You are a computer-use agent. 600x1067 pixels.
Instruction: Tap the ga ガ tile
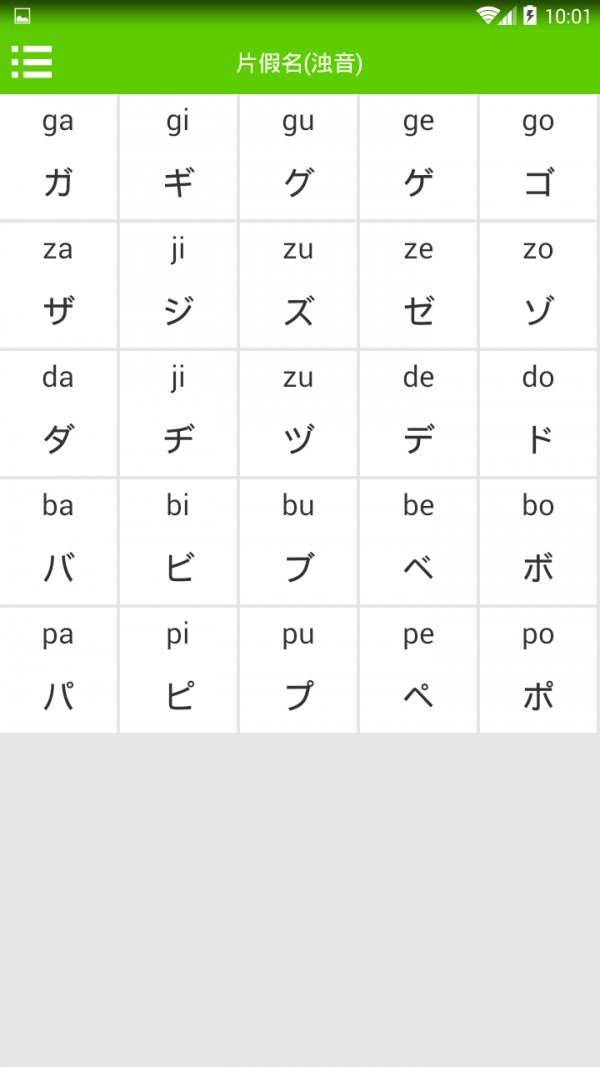[x=58, y=157]
